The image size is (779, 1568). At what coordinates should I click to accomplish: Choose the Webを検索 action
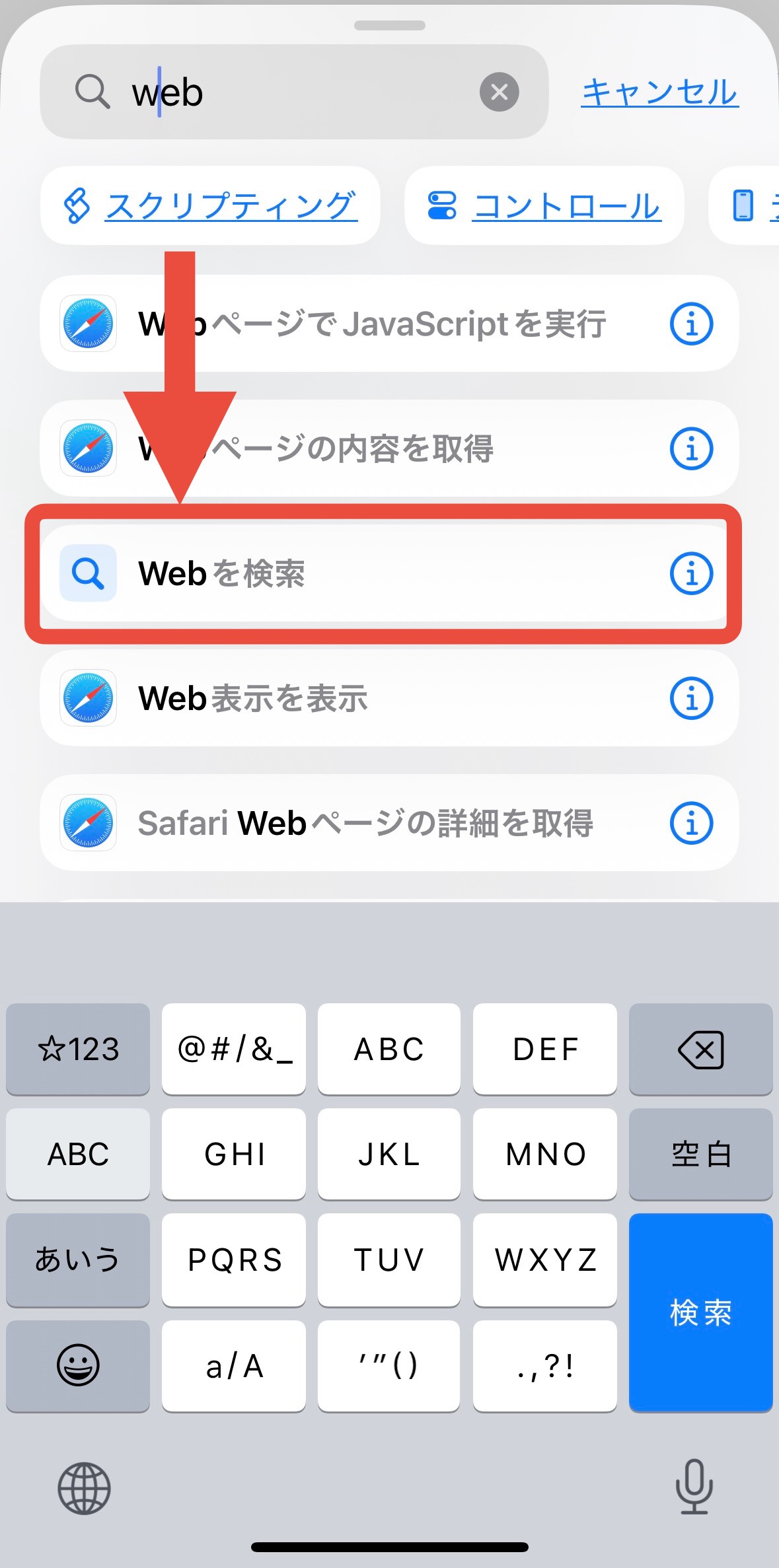pyautogui.click(x=389, y=573)
